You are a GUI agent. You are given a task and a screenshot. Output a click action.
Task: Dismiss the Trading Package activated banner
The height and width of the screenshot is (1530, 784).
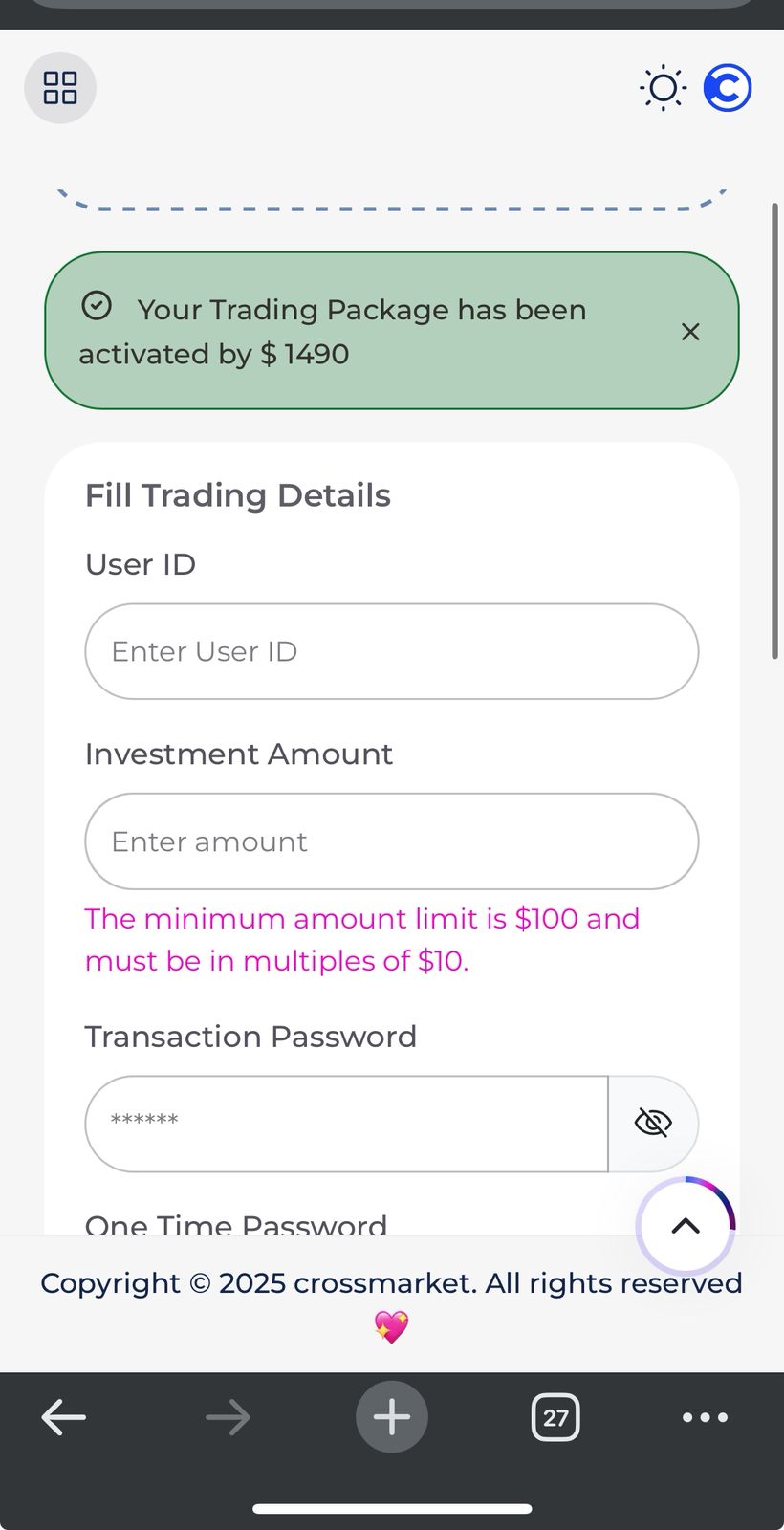click(x=690, y=332)
